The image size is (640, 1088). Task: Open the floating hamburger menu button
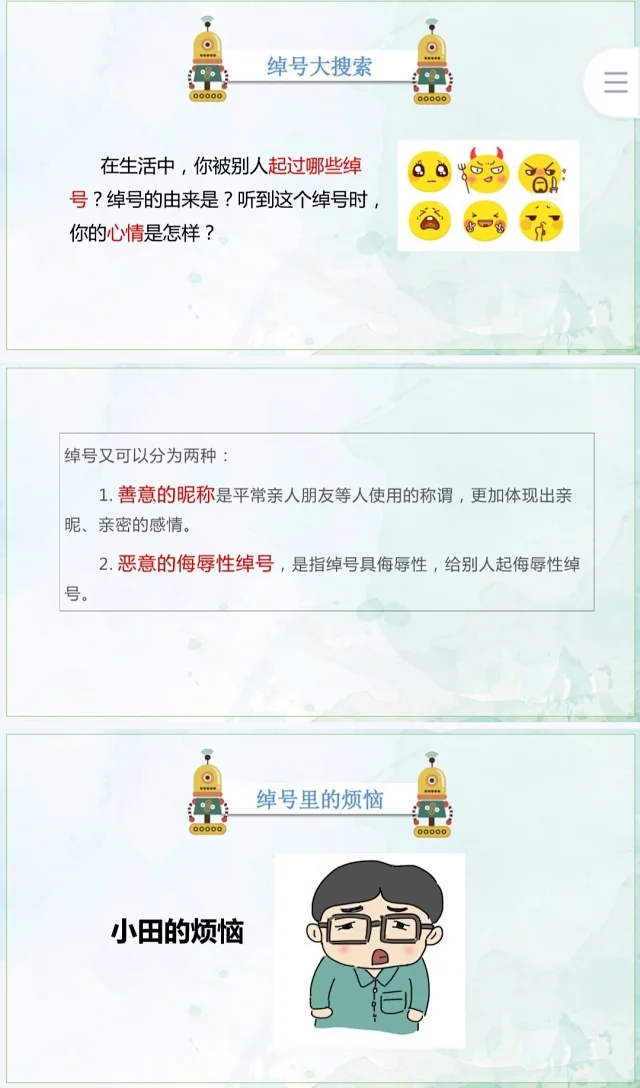pos(615,83)
